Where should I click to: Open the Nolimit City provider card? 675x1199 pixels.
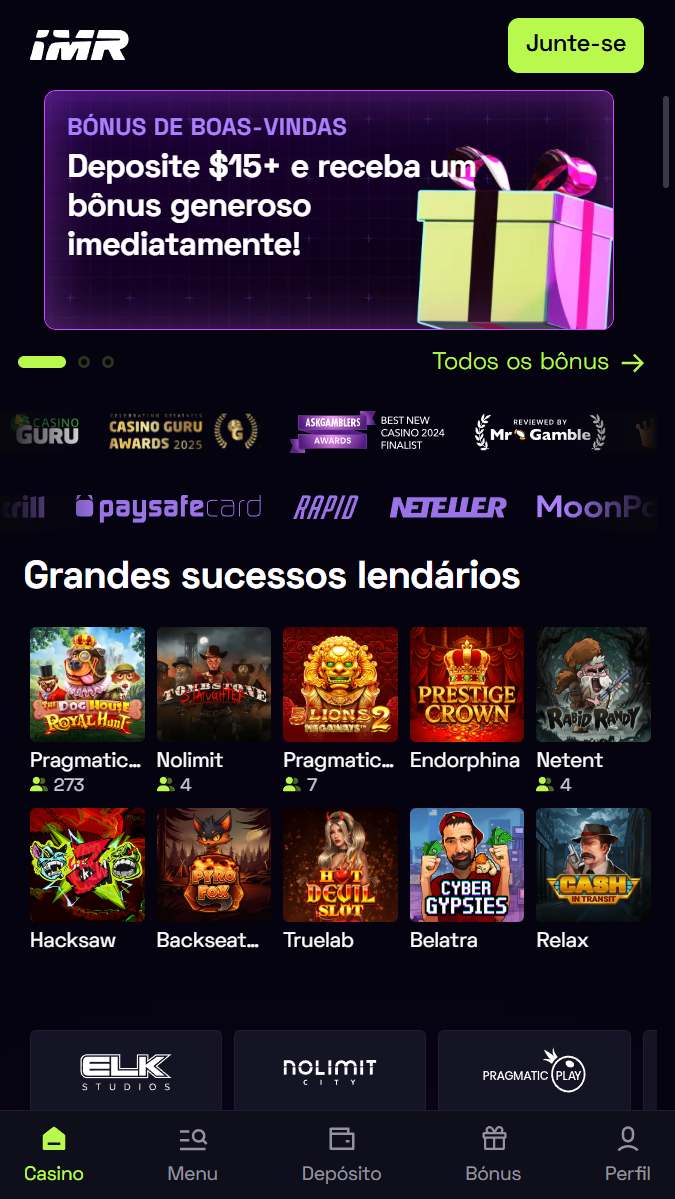click(x=330, y=1071)
